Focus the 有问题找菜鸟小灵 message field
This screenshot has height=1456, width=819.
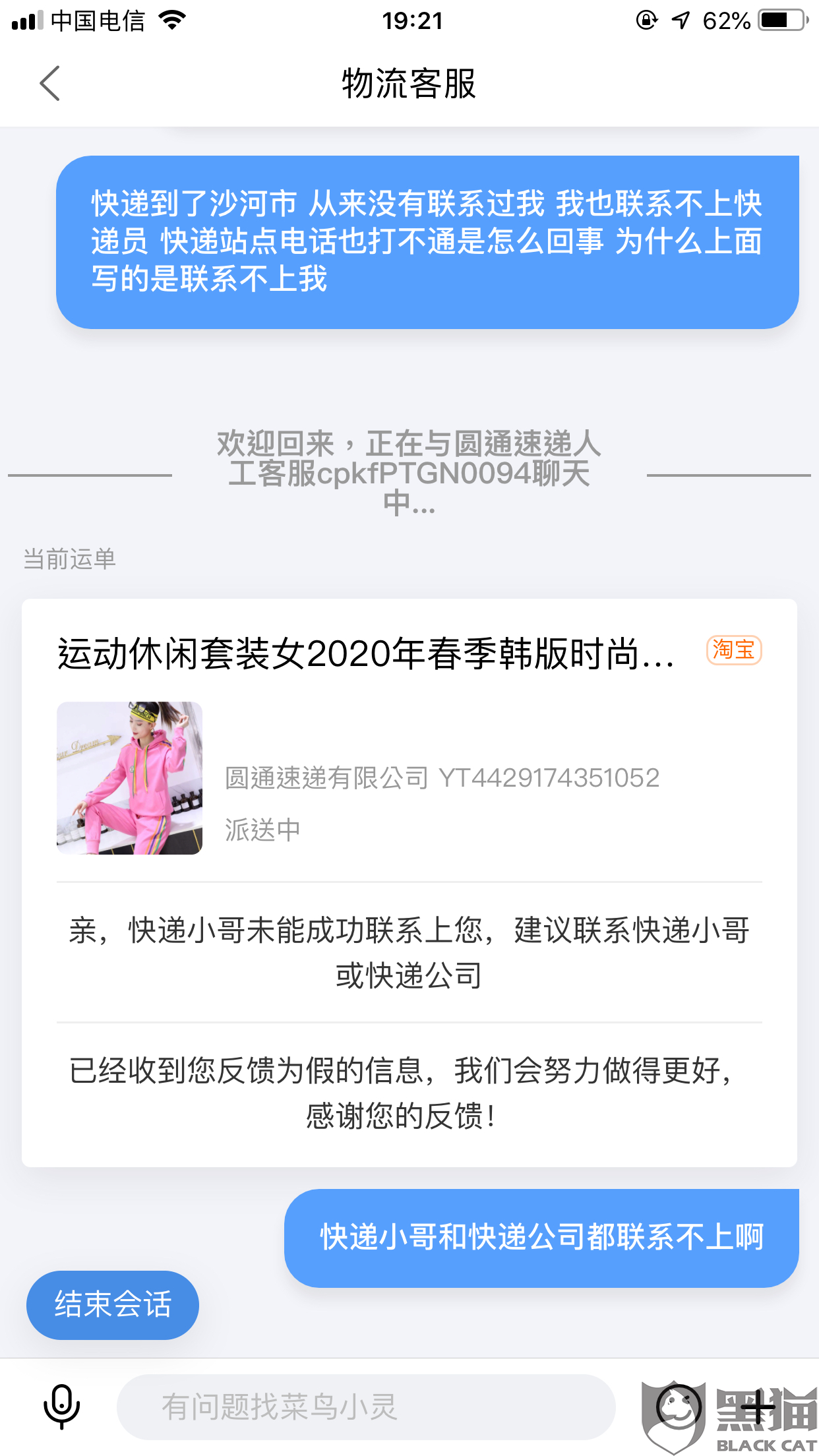(366, 1407)
